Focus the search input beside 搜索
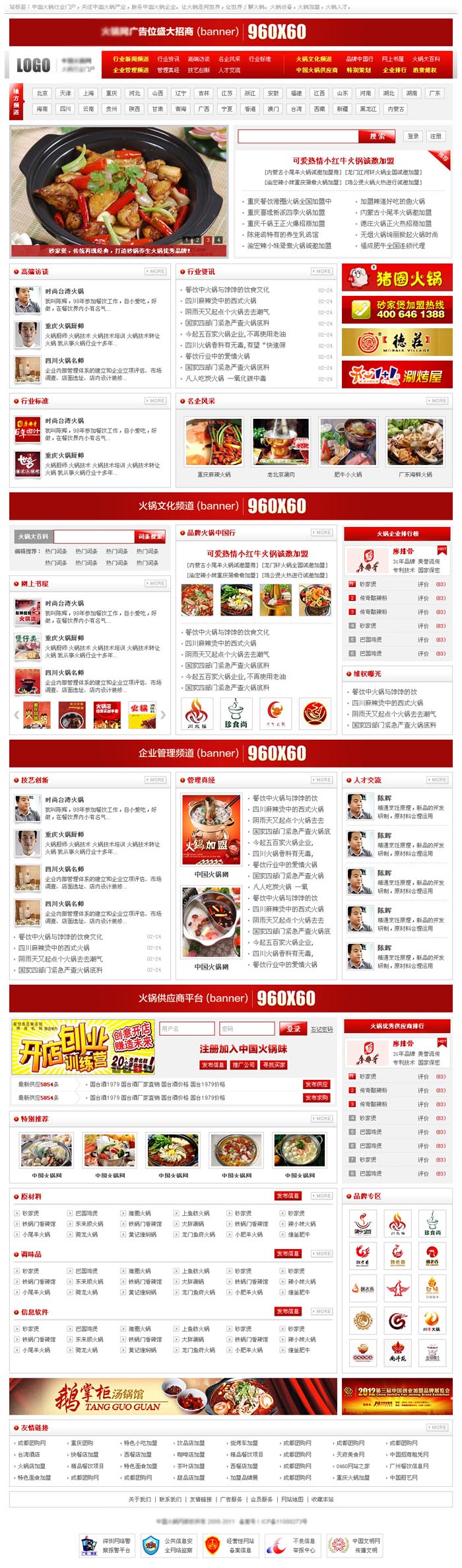This screenshot has width=462, height=1568. tap(298, 136)
